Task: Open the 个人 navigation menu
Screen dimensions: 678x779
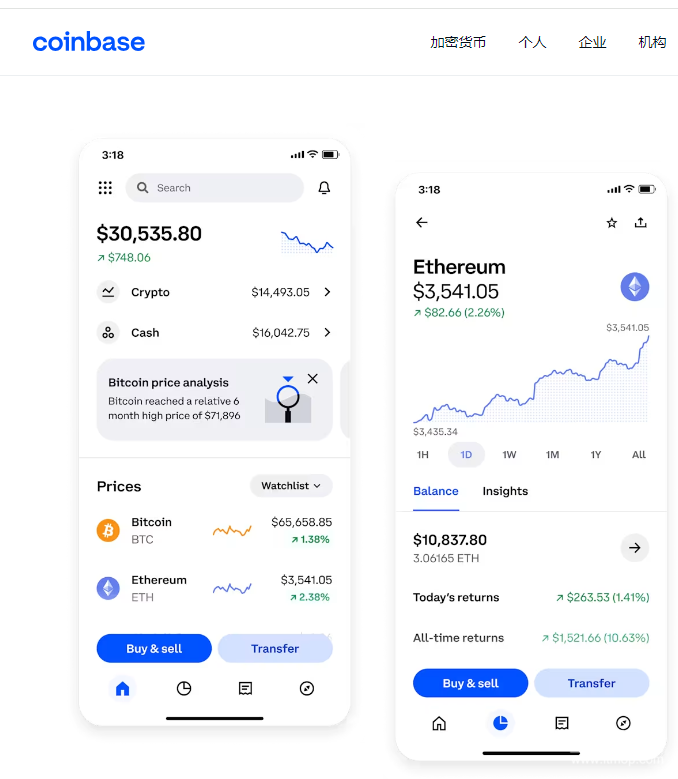Action: (x=532, y=42)
